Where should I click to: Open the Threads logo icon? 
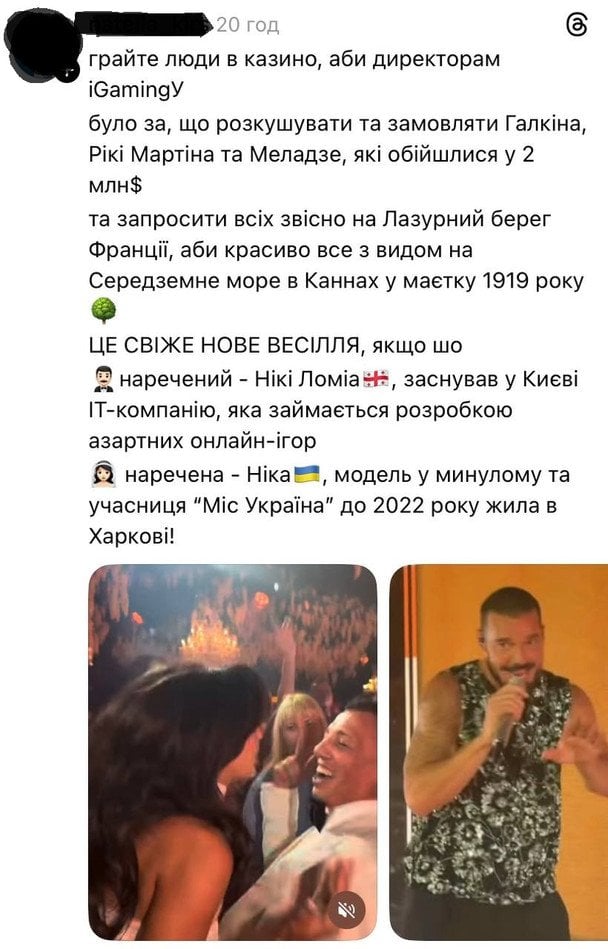click(577, 26)
